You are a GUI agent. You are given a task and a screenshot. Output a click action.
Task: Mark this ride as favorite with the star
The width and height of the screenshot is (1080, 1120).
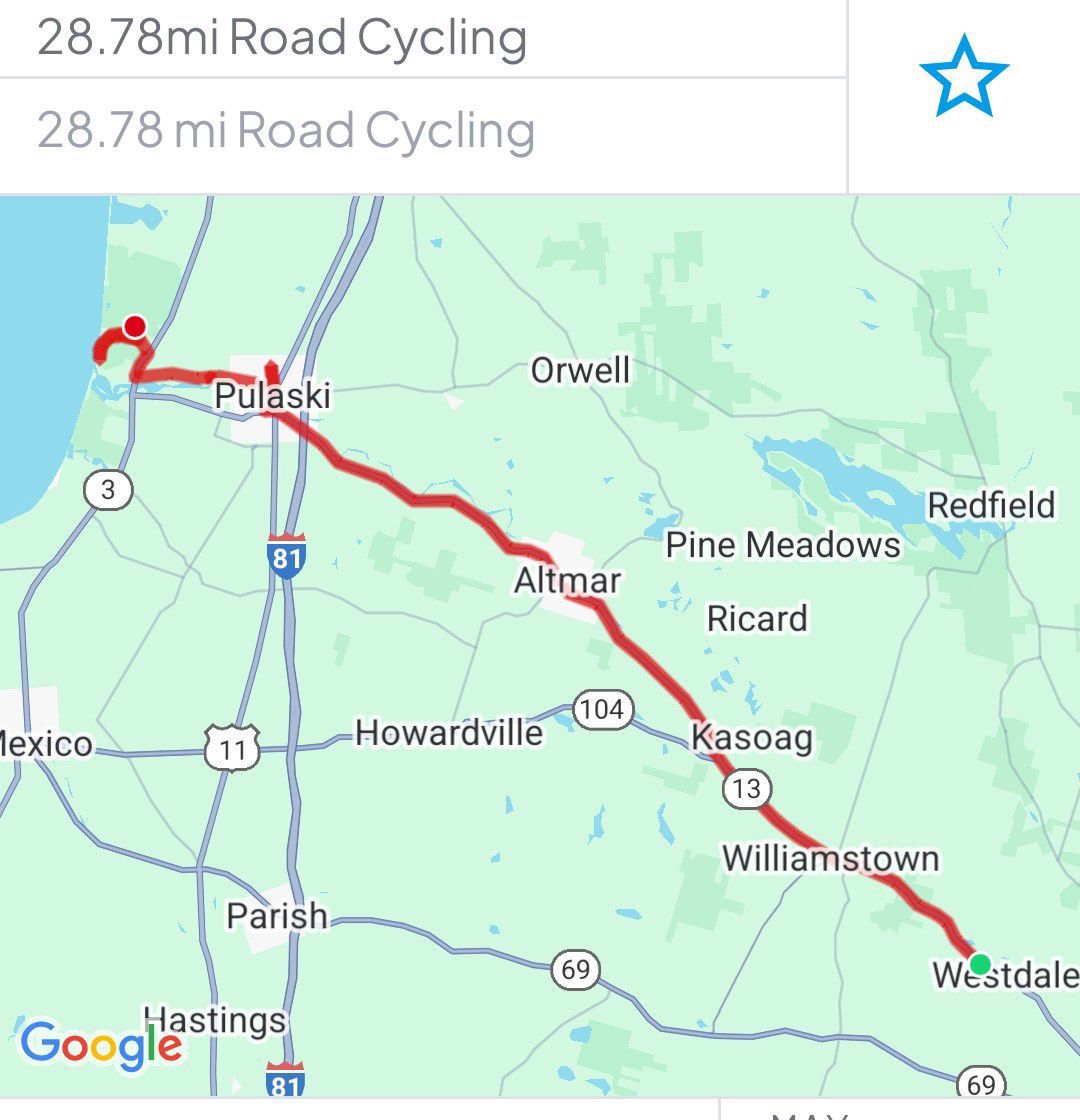[963, 75]
